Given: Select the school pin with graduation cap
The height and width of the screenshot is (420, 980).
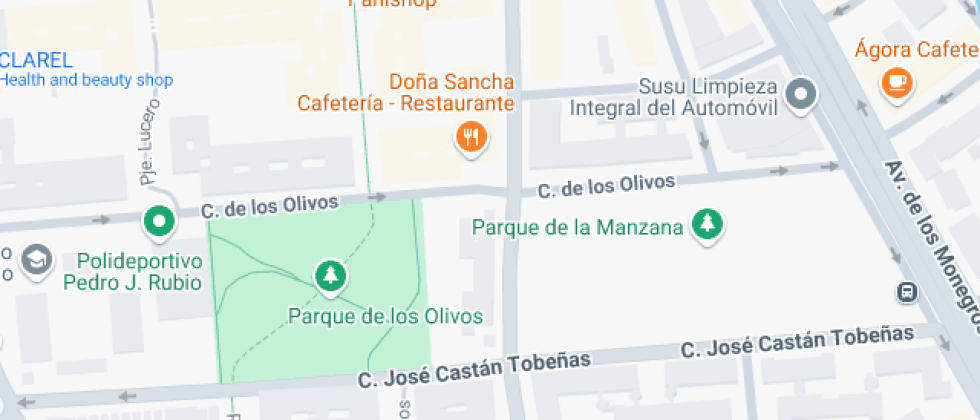Looking at the screenshot, I should pyautogui.click(x=36, y=261).
